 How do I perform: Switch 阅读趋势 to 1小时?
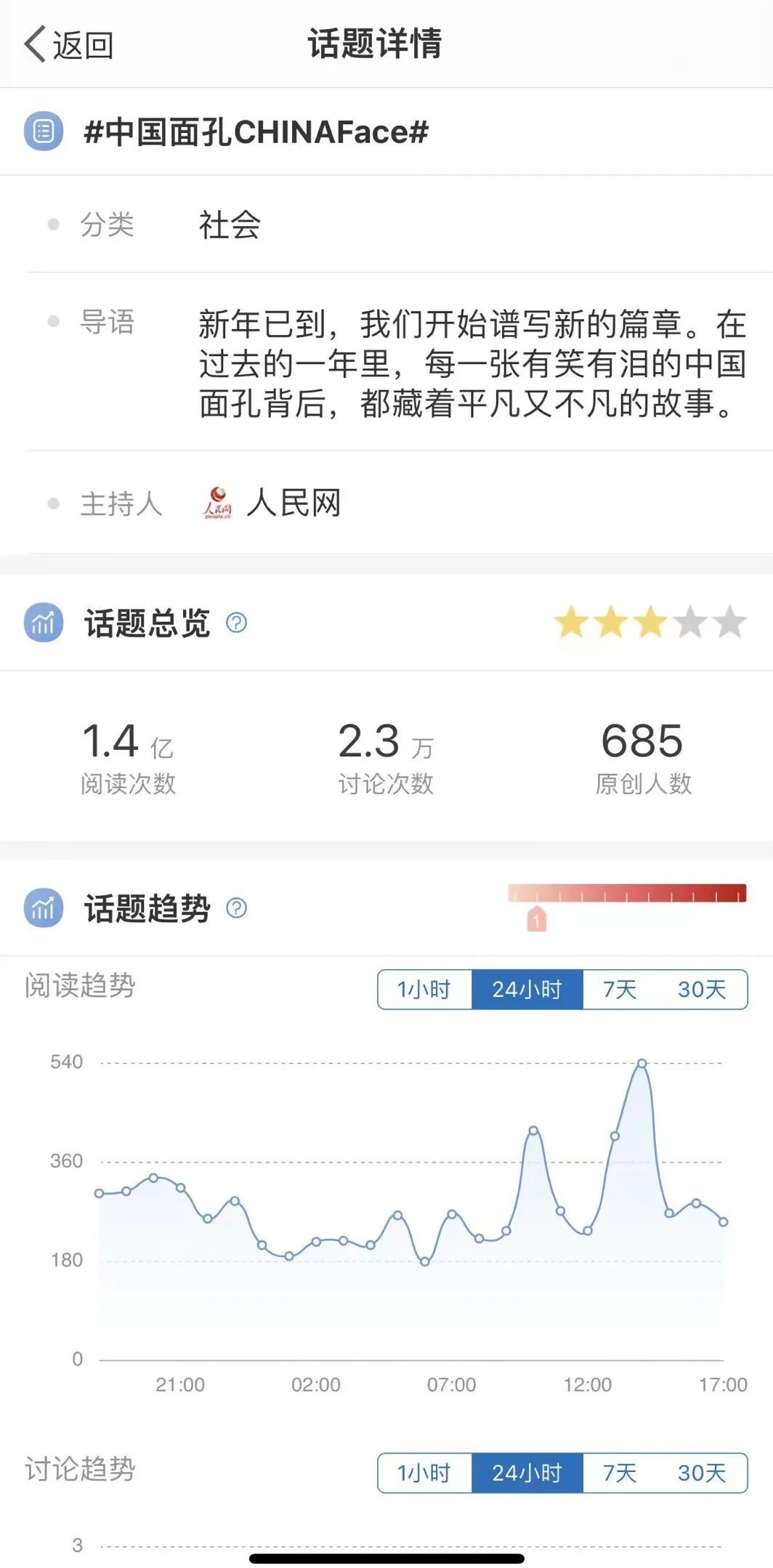coord(425,989)
